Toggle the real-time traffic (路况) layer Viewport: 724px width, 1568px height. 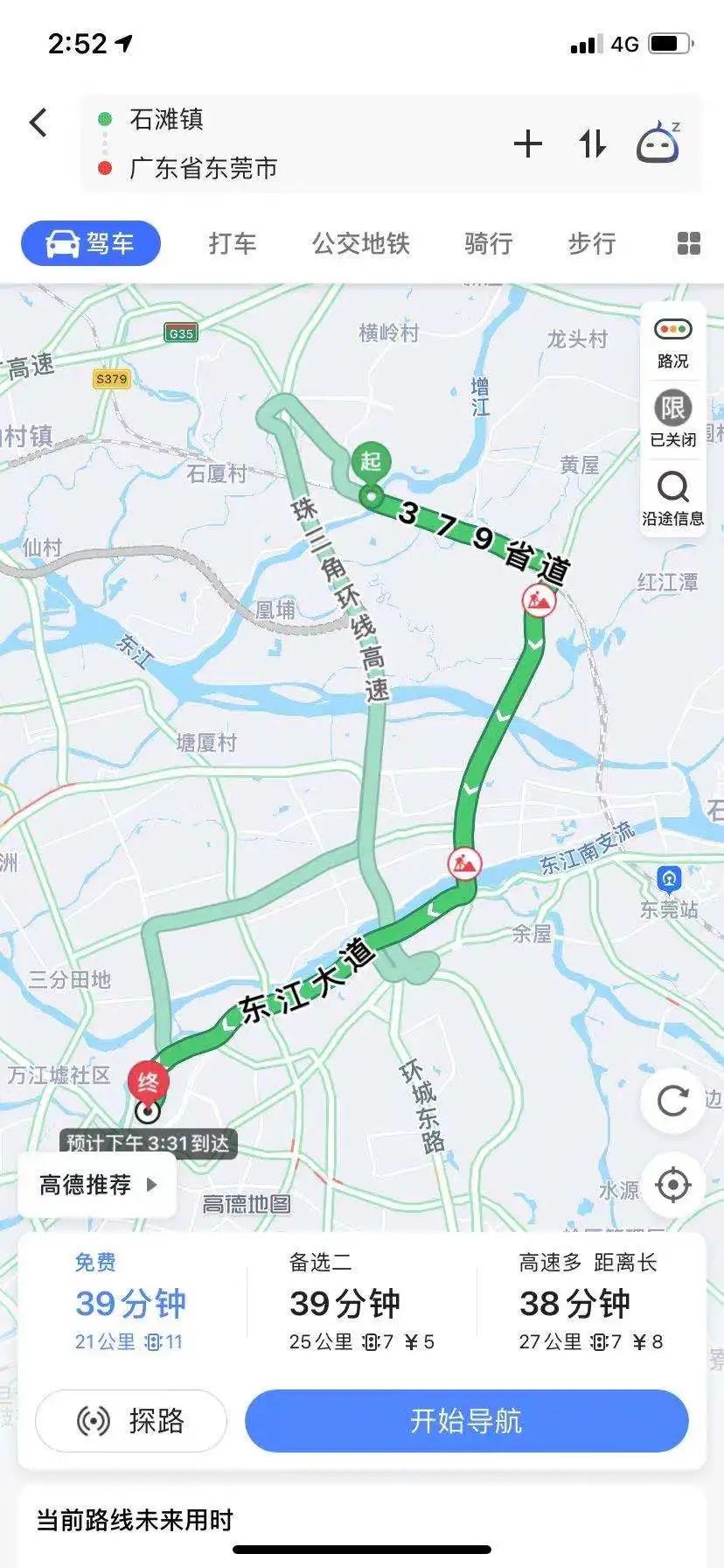[x=672, y=341]
